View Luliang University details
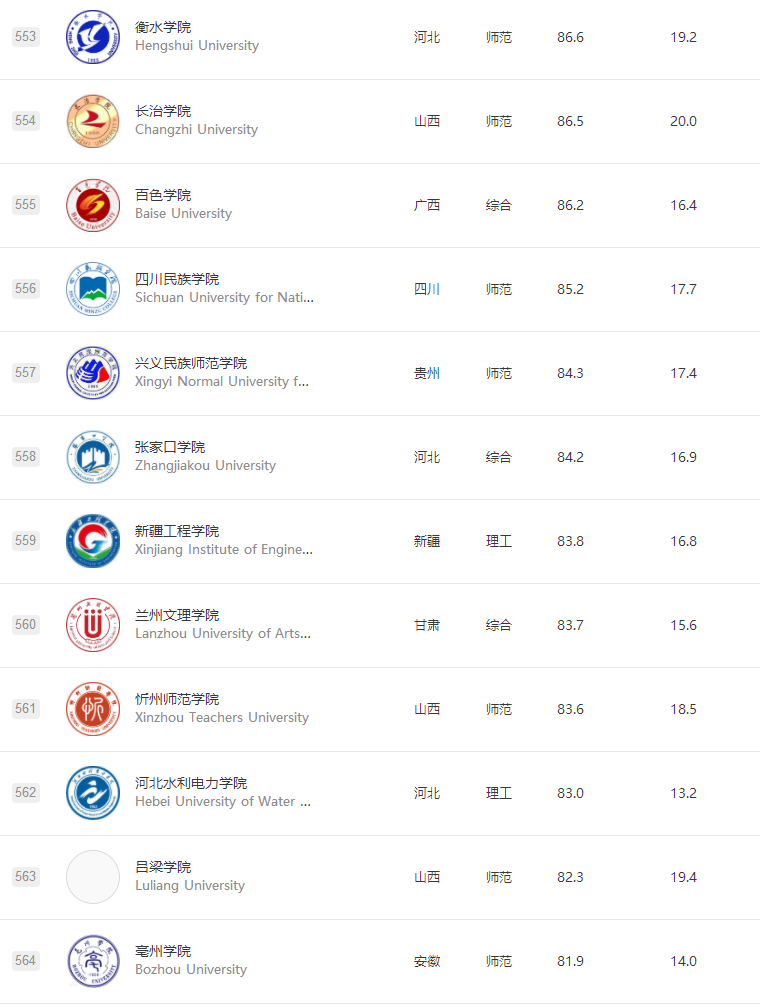Viewport: 764px width, 1007px height. (x=163, y=867)
